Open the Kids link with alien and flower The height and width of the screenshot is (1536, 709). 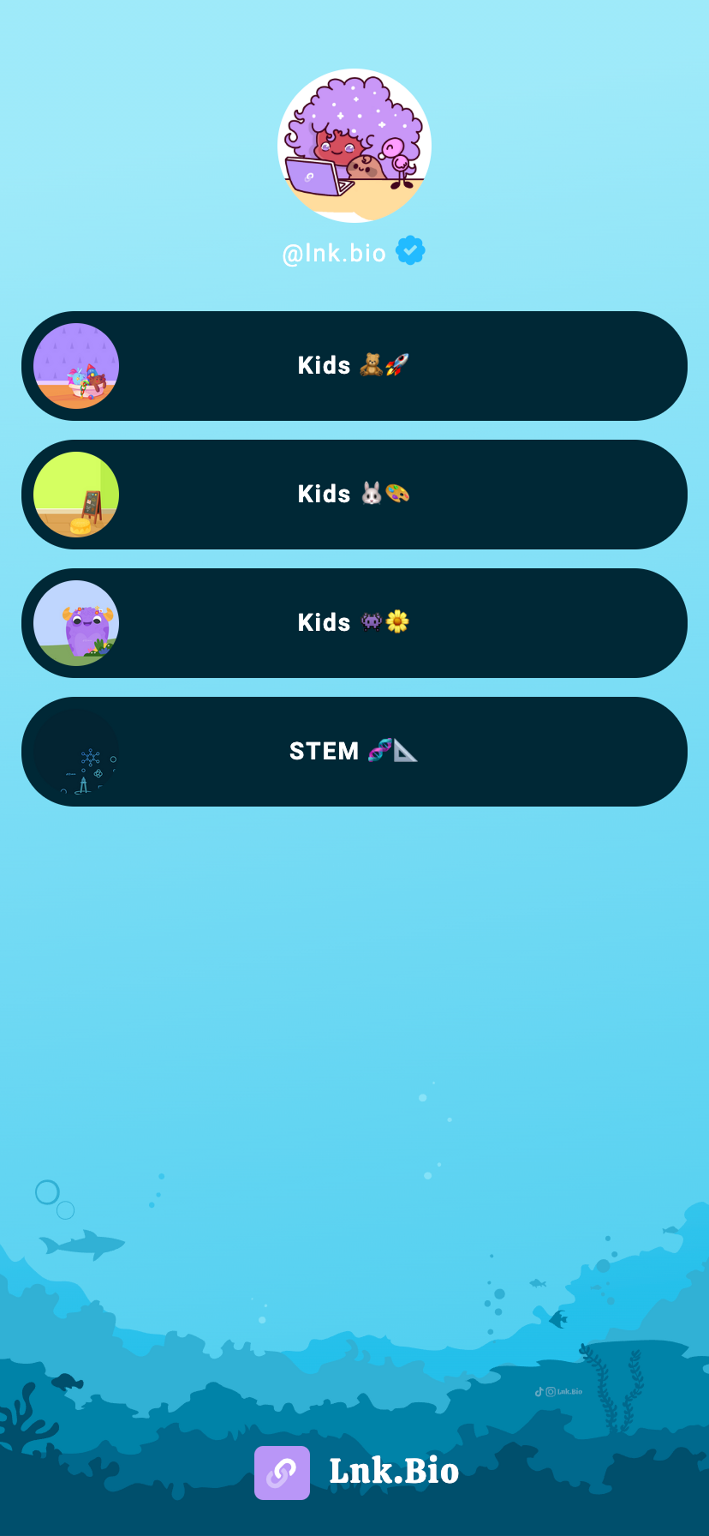pos(354,623)
